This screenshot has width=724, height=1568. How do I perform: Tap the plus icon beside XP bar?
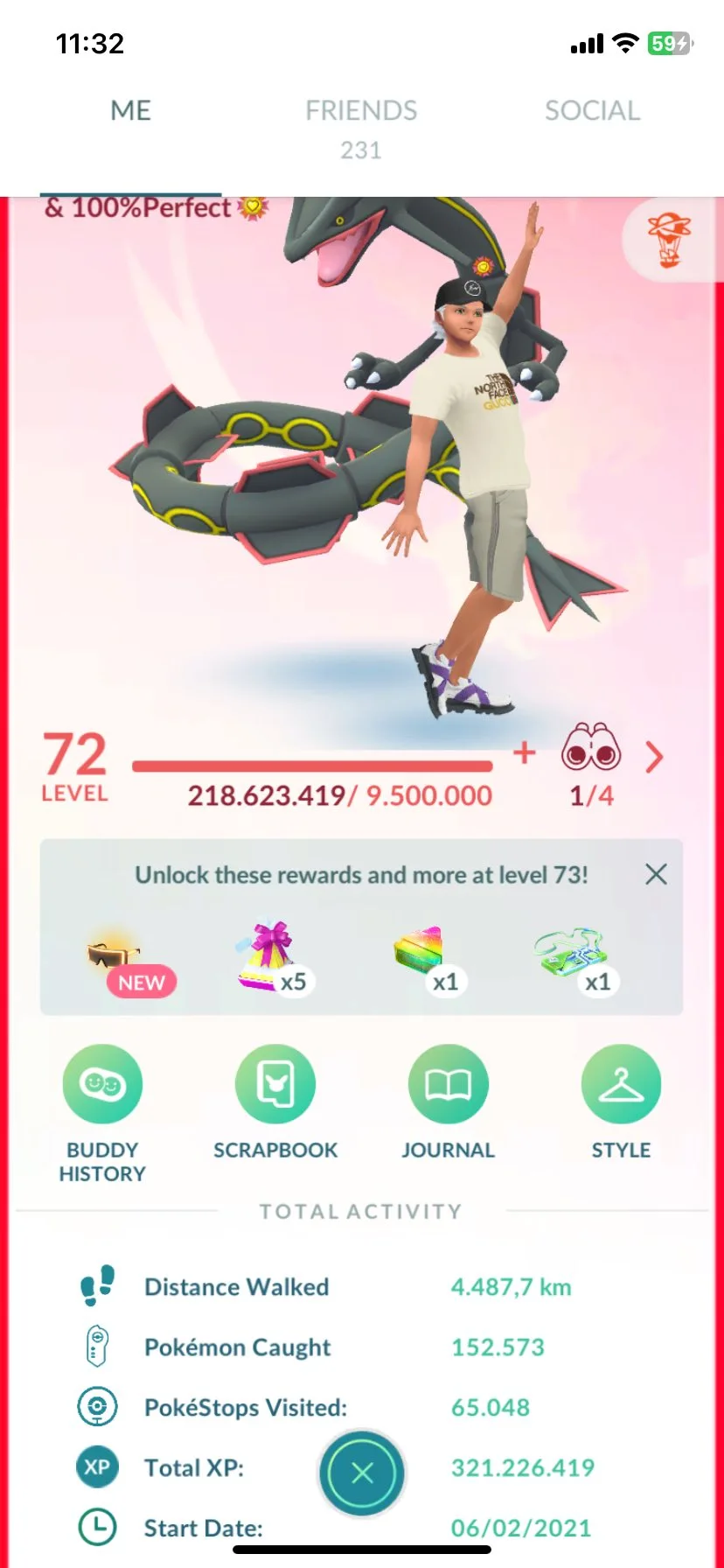click(x=524, y=752)
